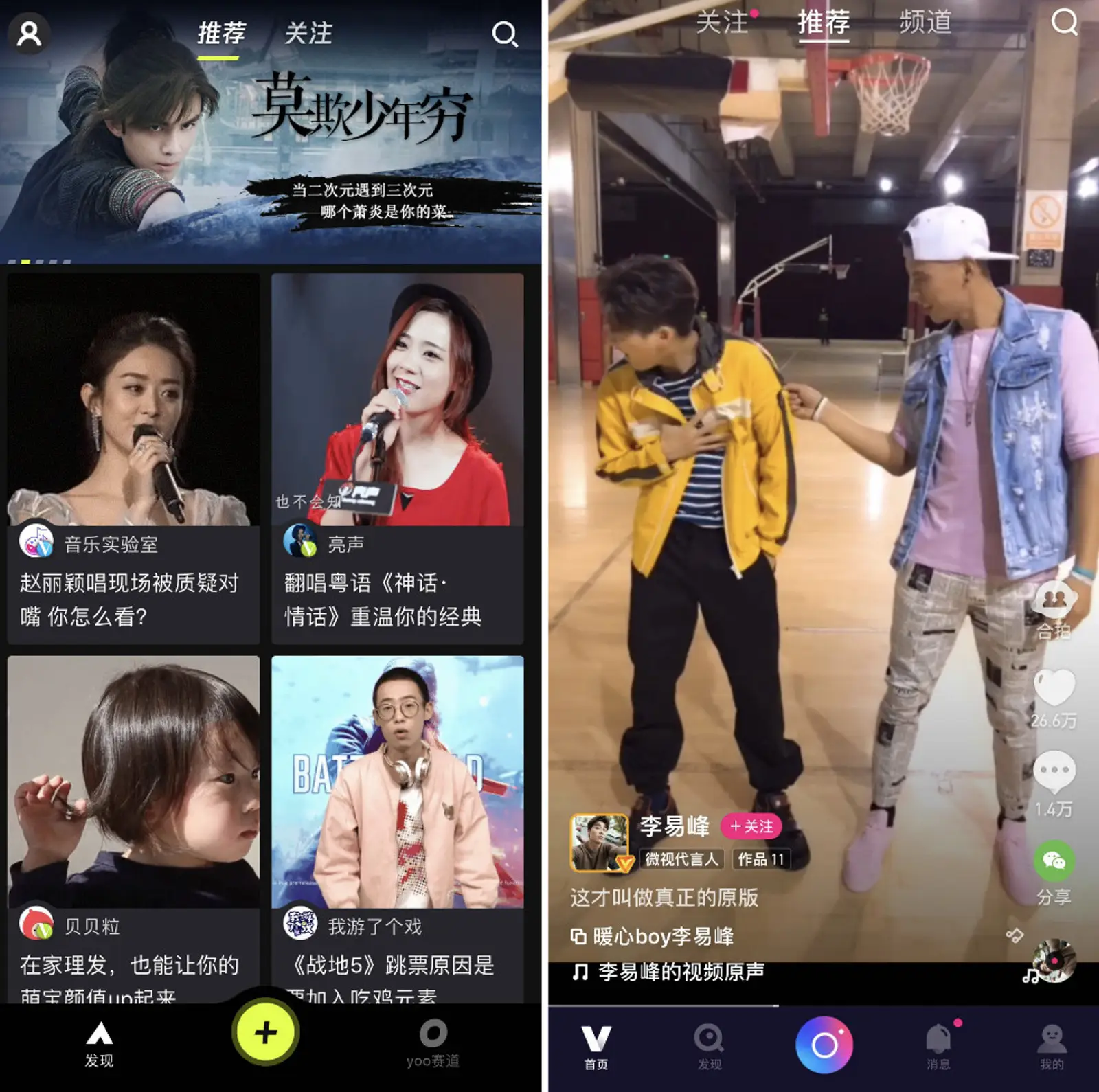Tap the search icon next to 频道
1099x1092 pixels.
point(1064,22)
